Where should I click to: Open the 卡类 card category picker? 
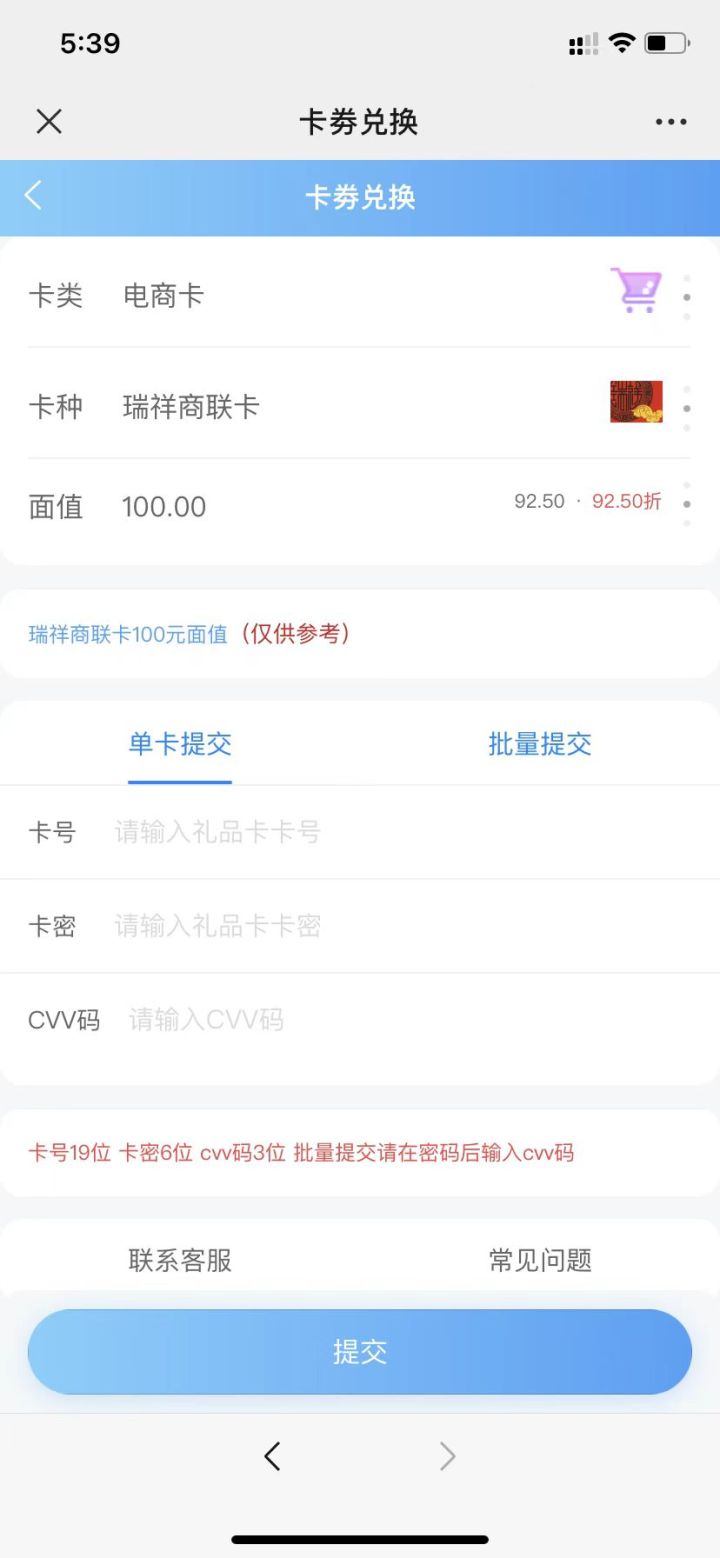pyautogui.click(x=358, y=295)
